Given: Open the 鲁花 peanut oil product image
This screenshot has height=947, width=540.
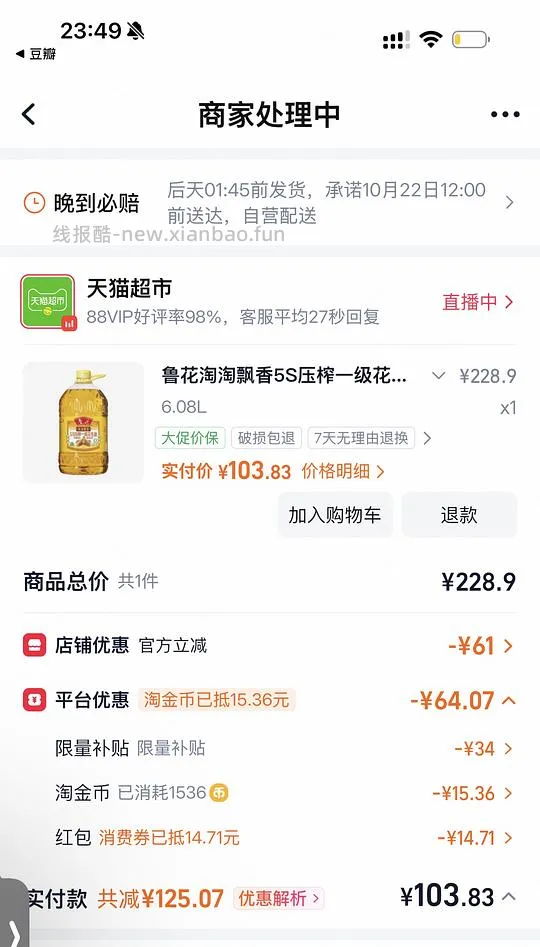Looking at the screenshot, I should (83, 422).
